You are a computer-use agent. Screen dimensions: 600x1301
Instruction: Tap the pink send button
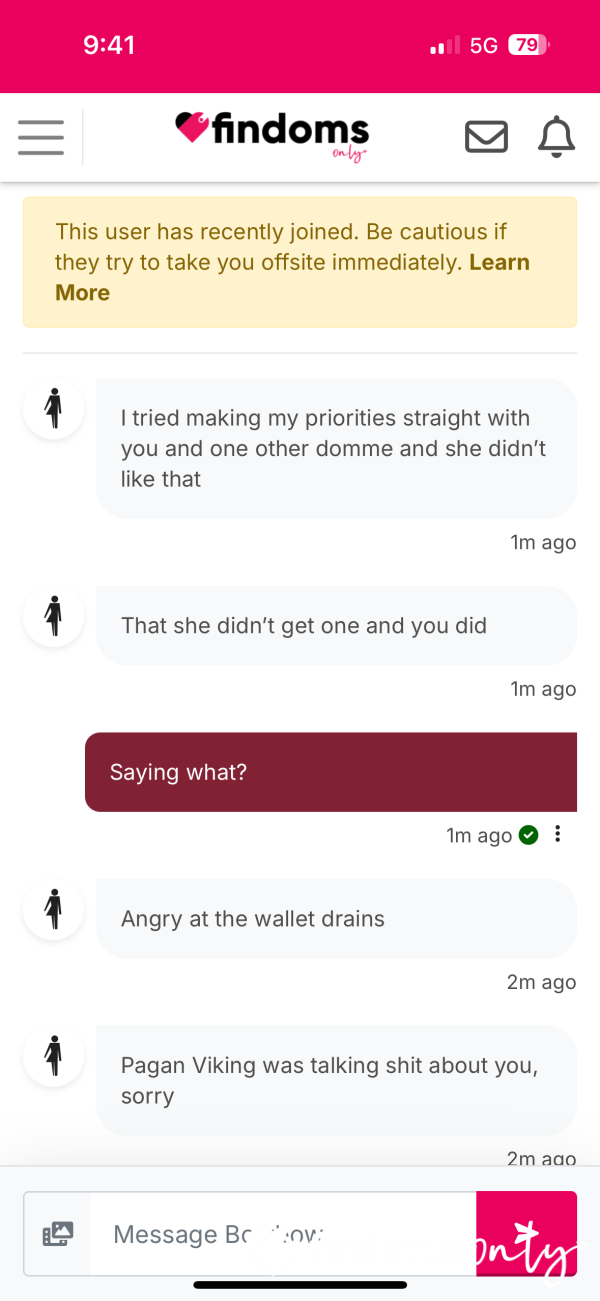[x=527, y=1234]
